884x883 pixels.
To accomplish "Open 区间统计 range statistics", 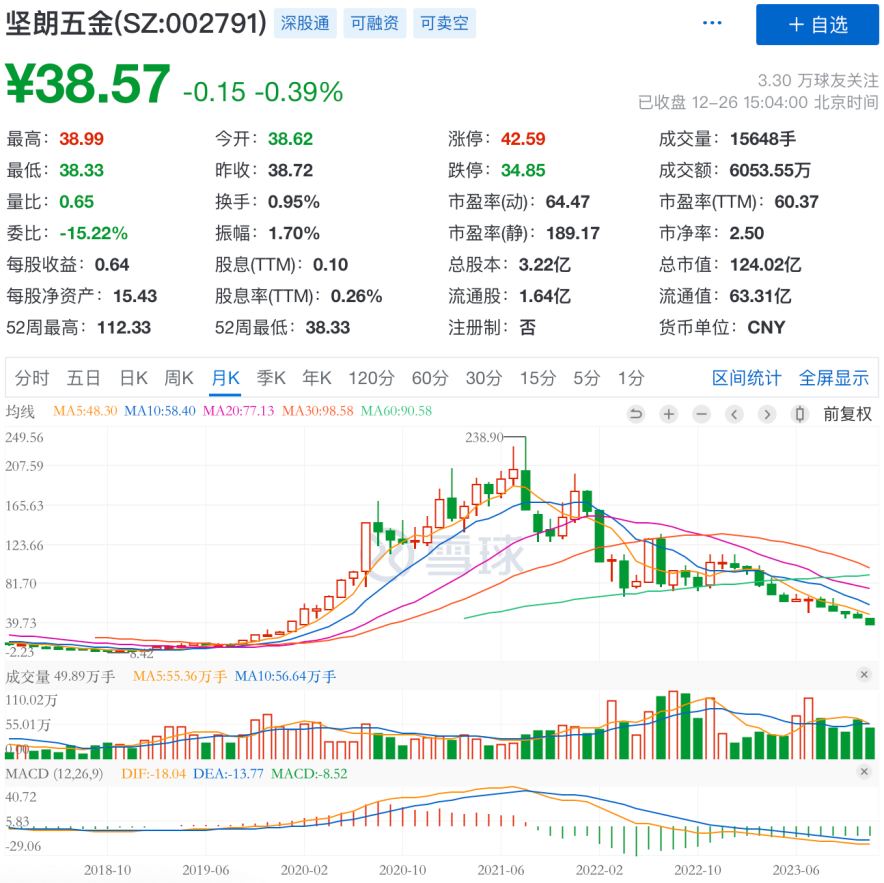I will (x=746, y=378).
